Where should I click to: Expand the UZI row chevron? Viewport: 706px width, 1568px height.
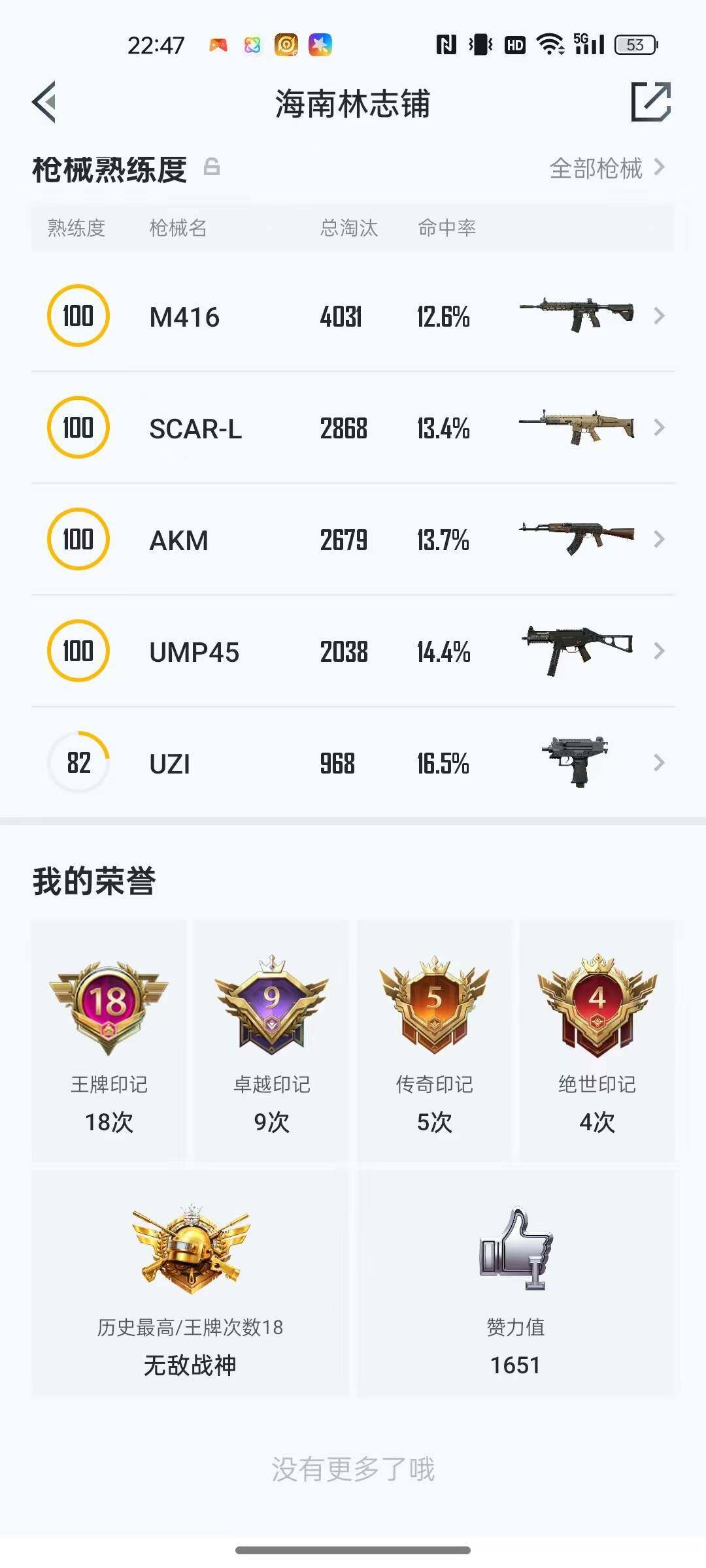[659, 762]
